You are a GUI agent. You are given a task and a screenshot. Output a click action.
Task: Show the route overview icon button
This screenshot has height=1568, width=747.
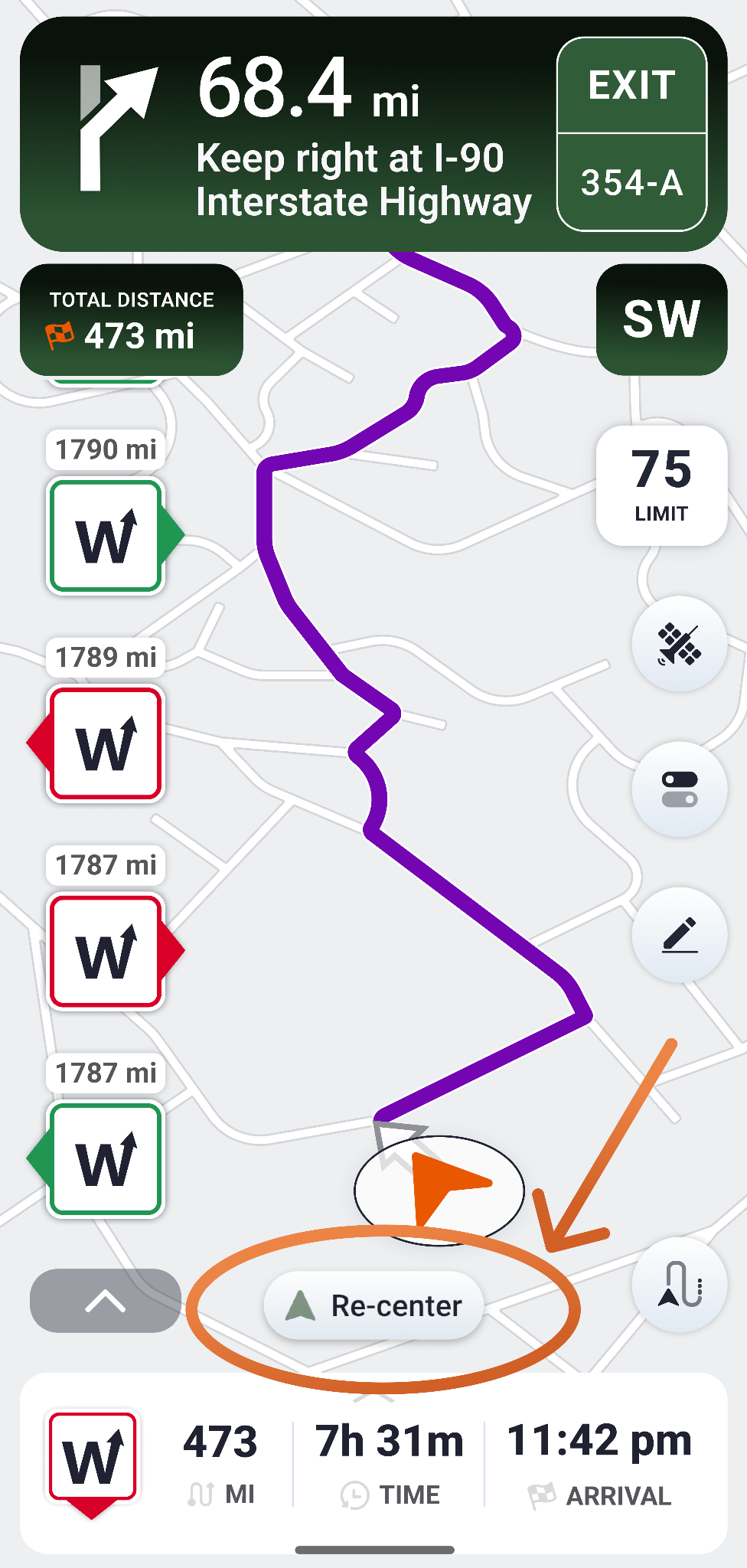(x=679, y=1285)
